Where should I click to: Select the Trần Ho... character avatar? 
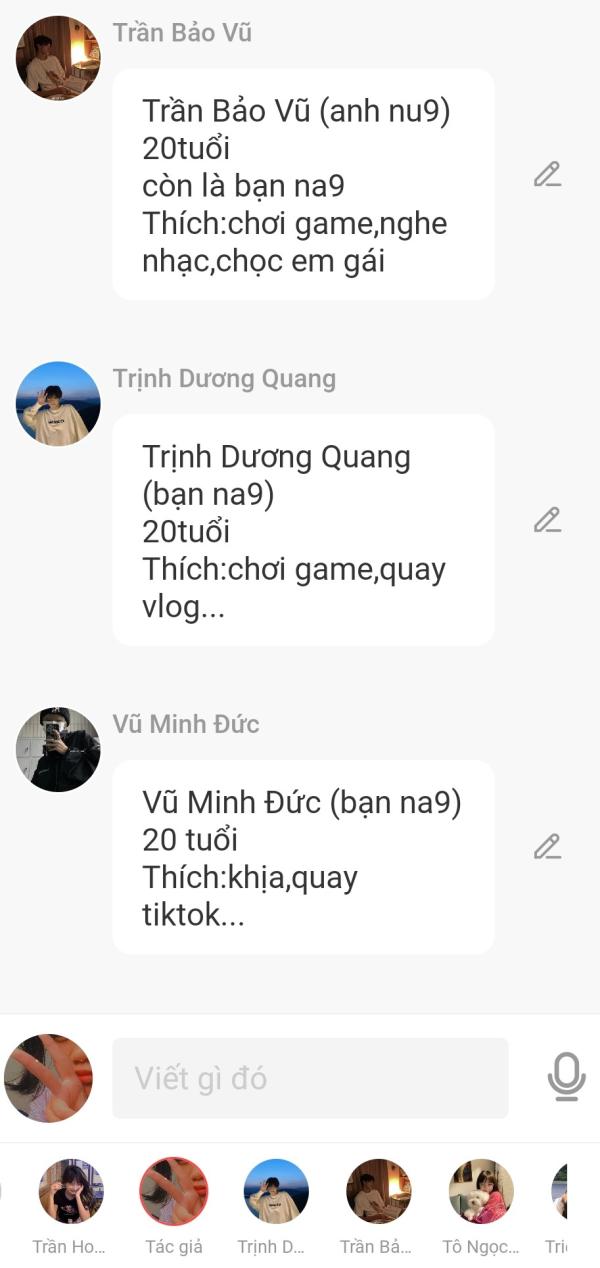71,1191
